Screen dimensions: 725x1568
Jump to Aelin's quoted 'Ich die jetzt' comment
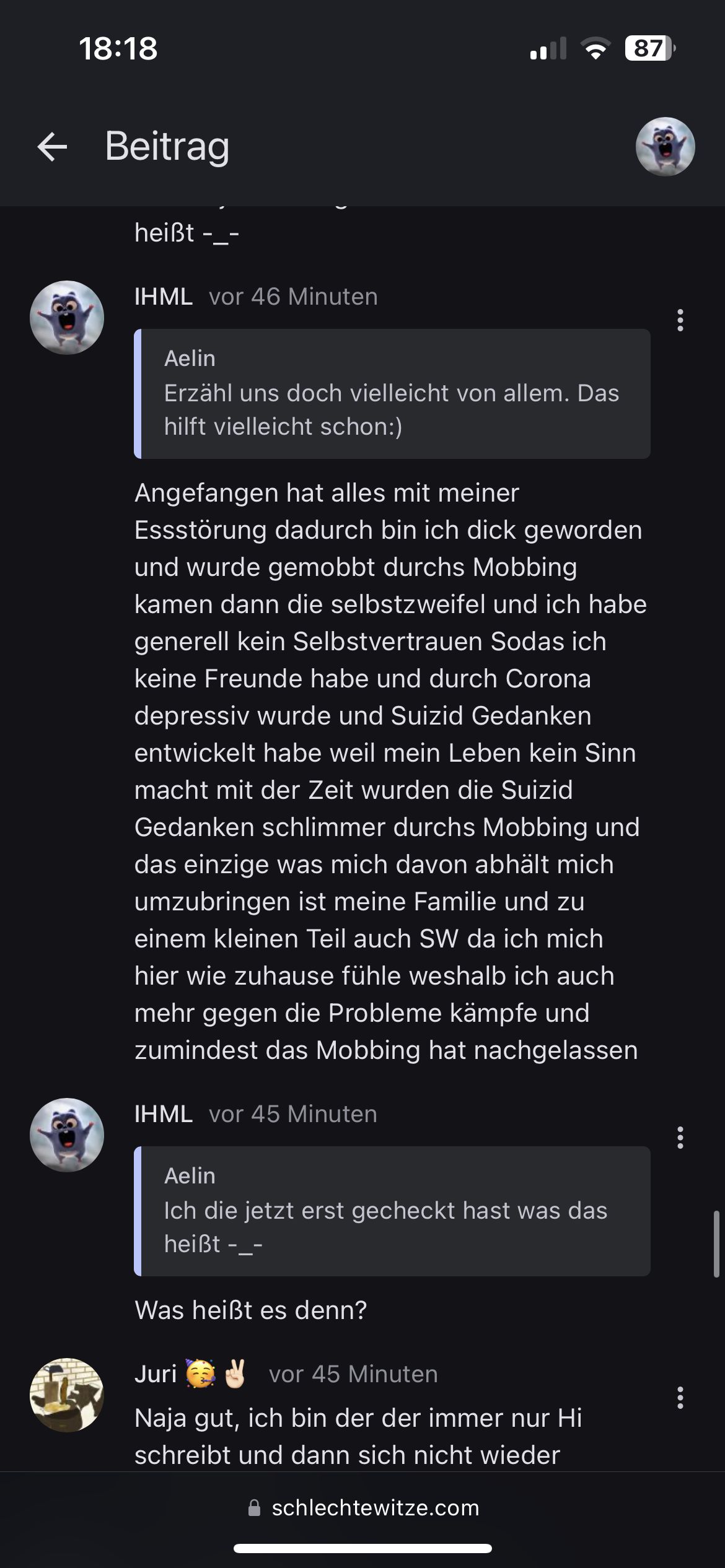point(392,1211)
